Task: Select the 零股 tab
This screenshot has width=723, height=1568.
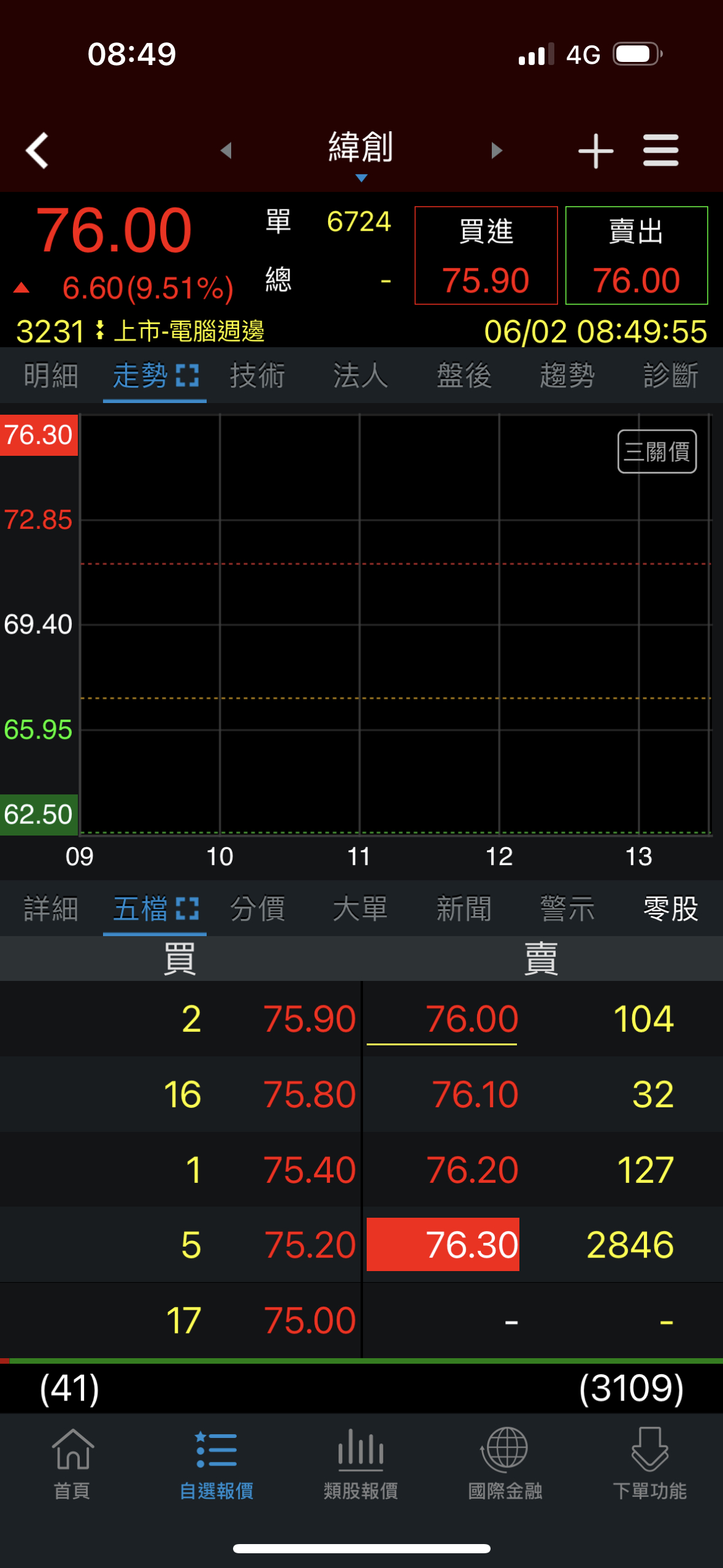Action: (x=670, y=909)
